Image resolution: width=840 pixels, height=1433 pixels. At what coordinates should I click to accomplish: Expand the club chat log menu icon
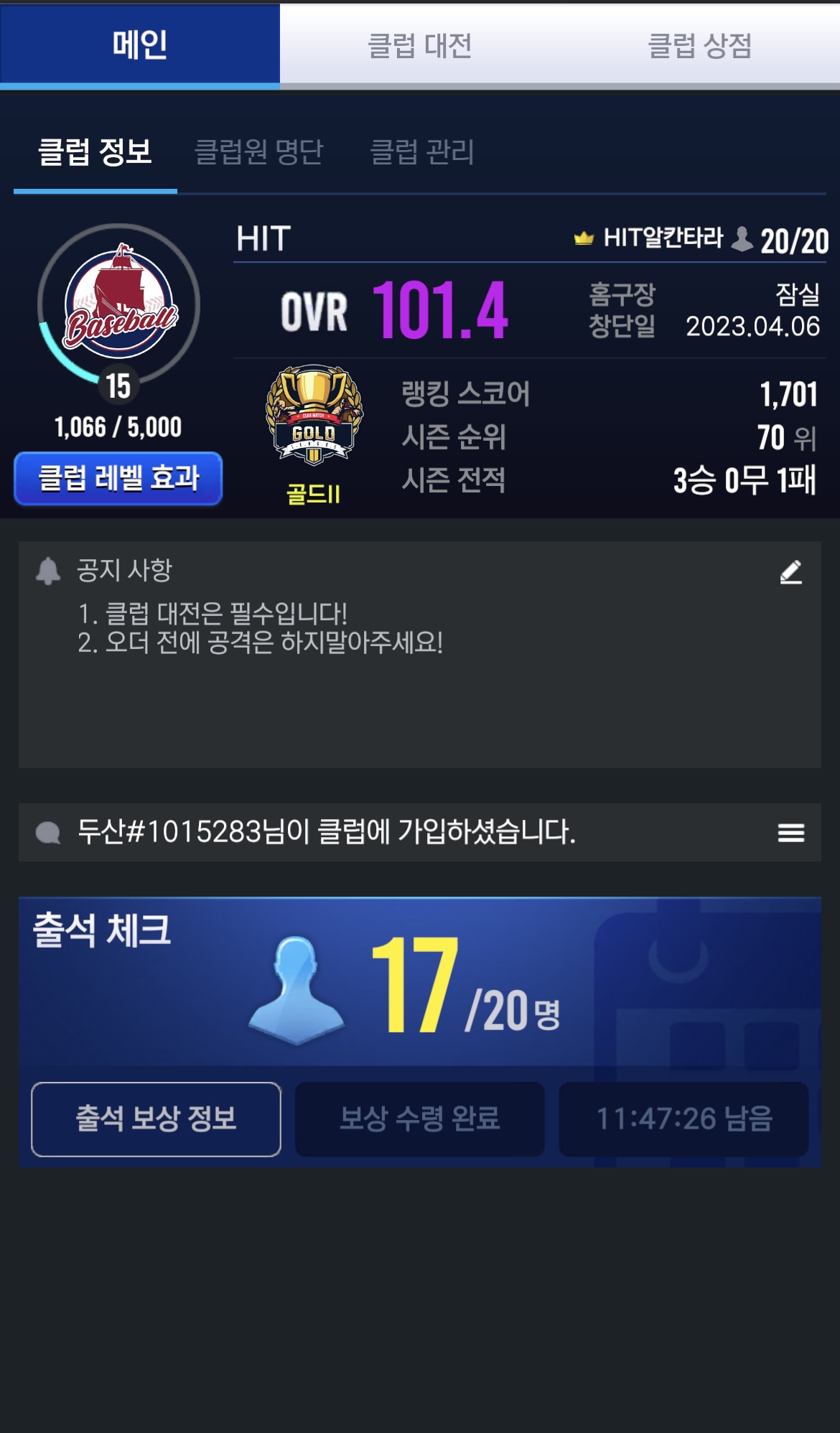click(x=790, y=833)
